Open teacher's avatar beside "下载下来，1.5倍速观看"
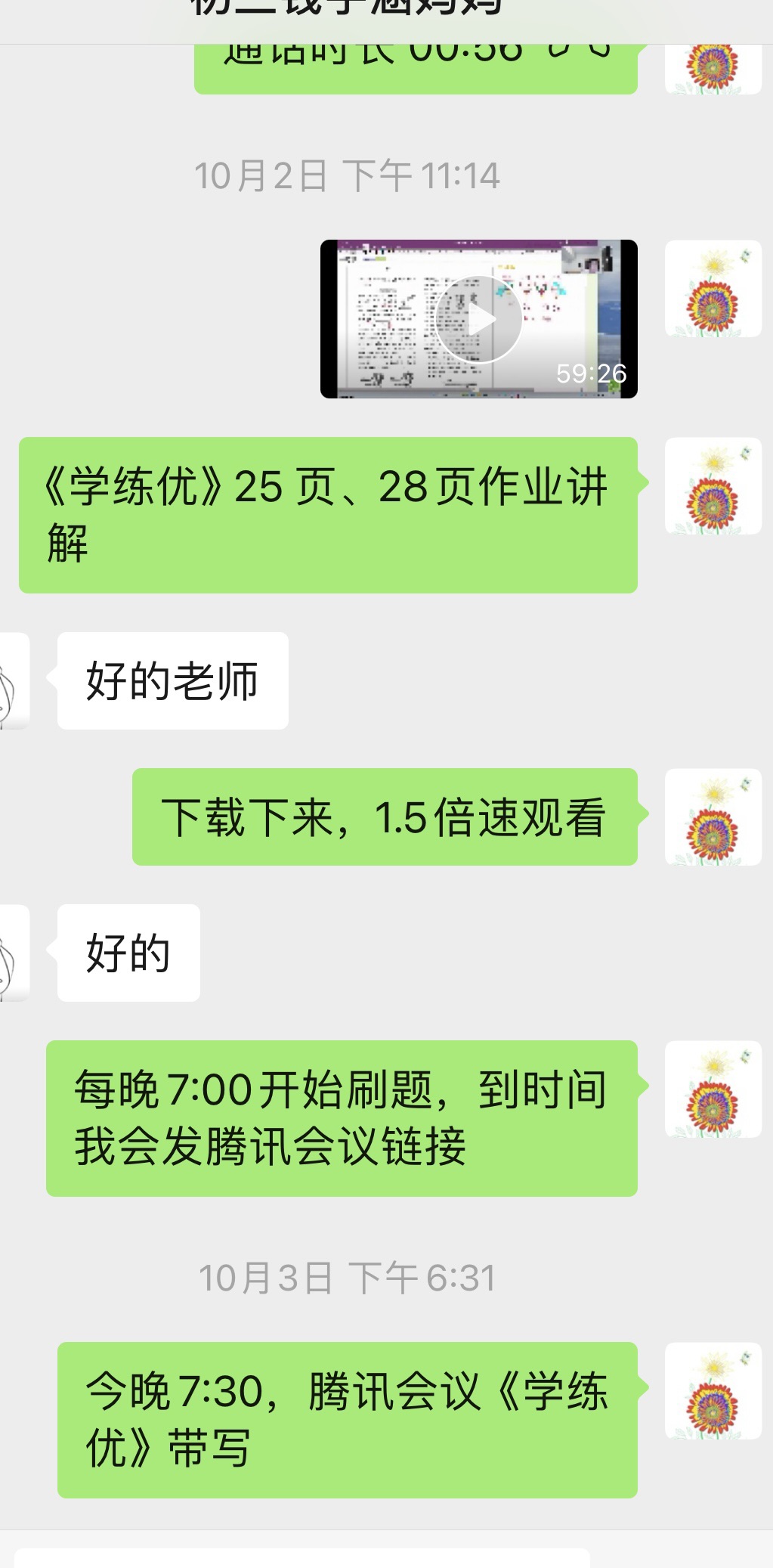This screenshot has width=773, height=1568. (x=713, y=817)
